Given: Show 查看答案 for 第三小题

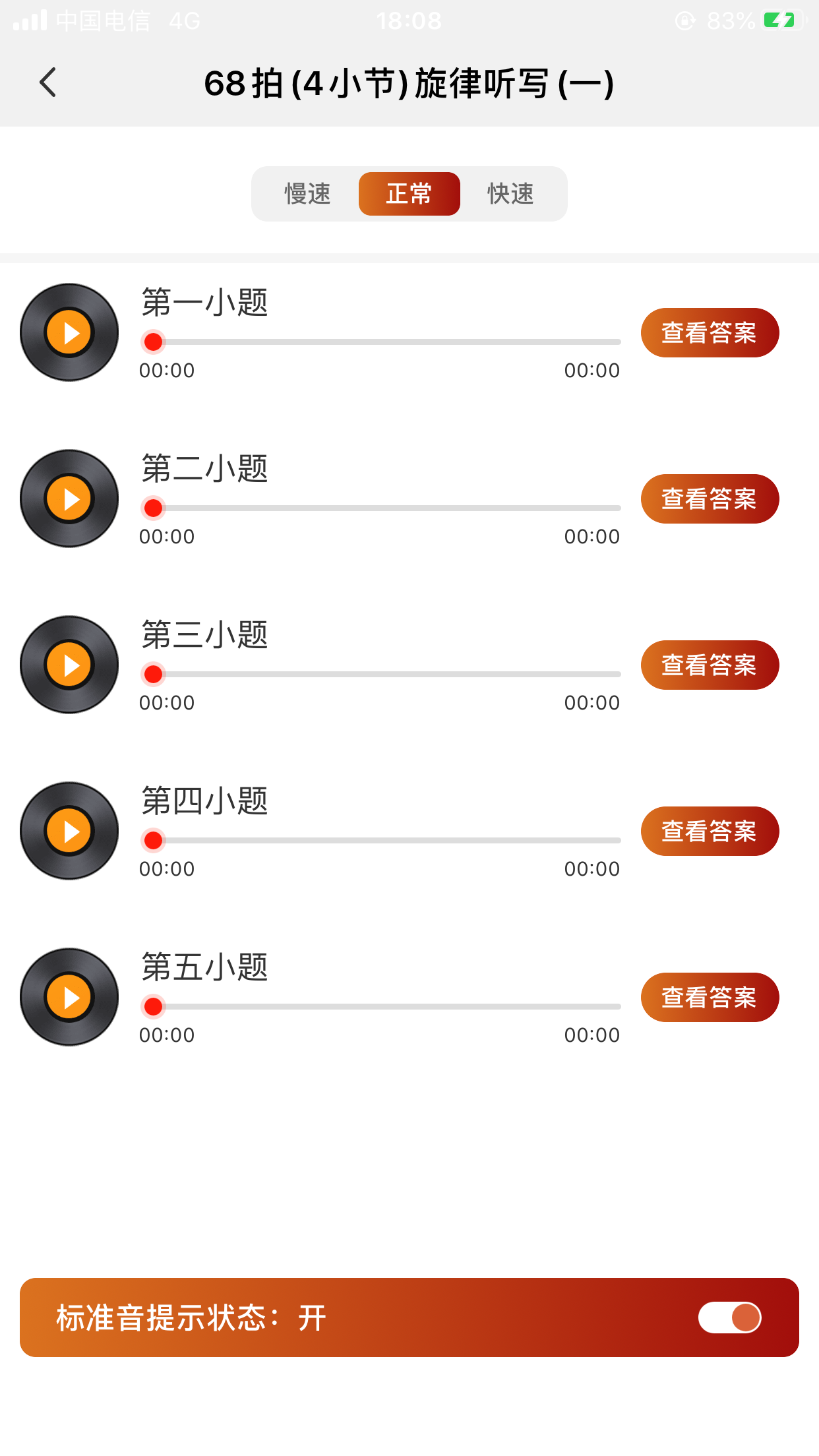Looking at the screenshot, I should (710, 665).
